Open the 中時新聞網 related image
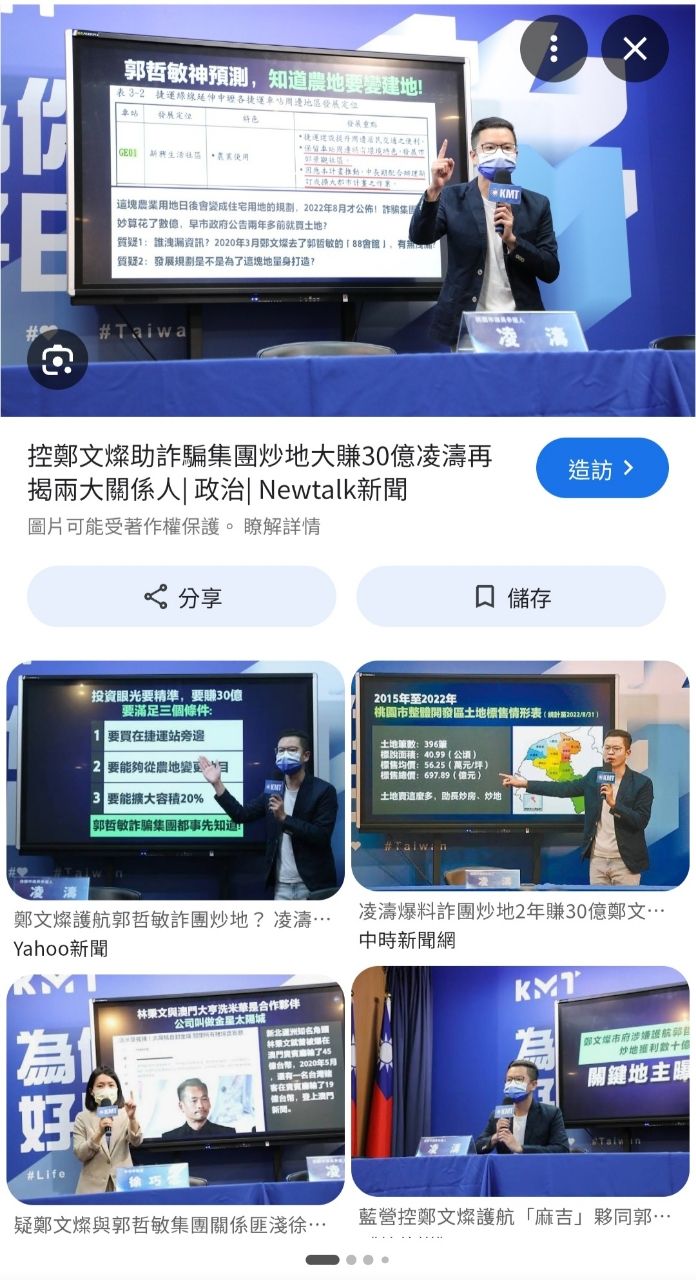The image size is (696, 1280). click(520, 775)
